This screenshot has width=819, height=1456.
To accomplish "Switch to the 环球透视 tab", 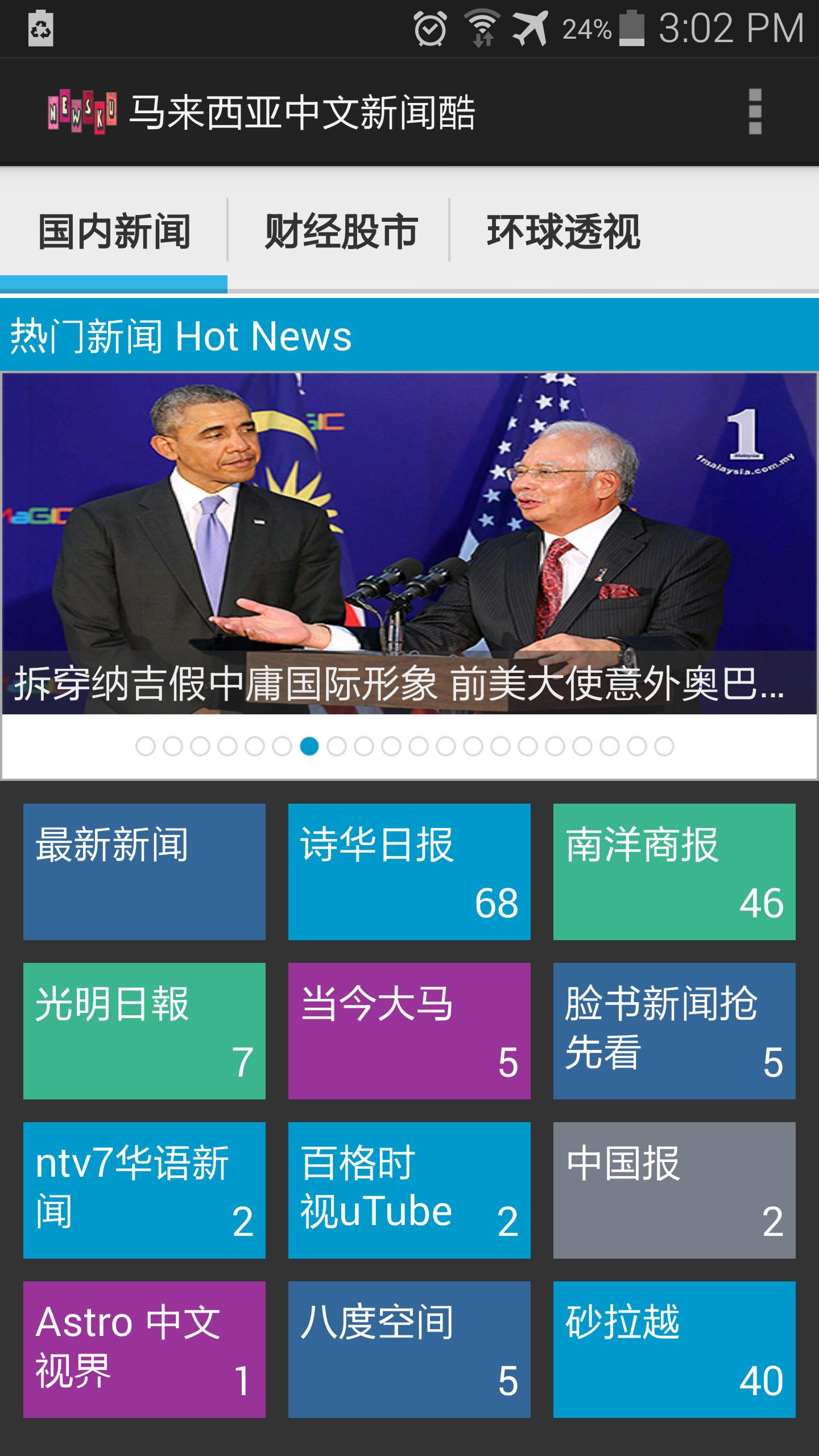I will click(x=564, y=230).
